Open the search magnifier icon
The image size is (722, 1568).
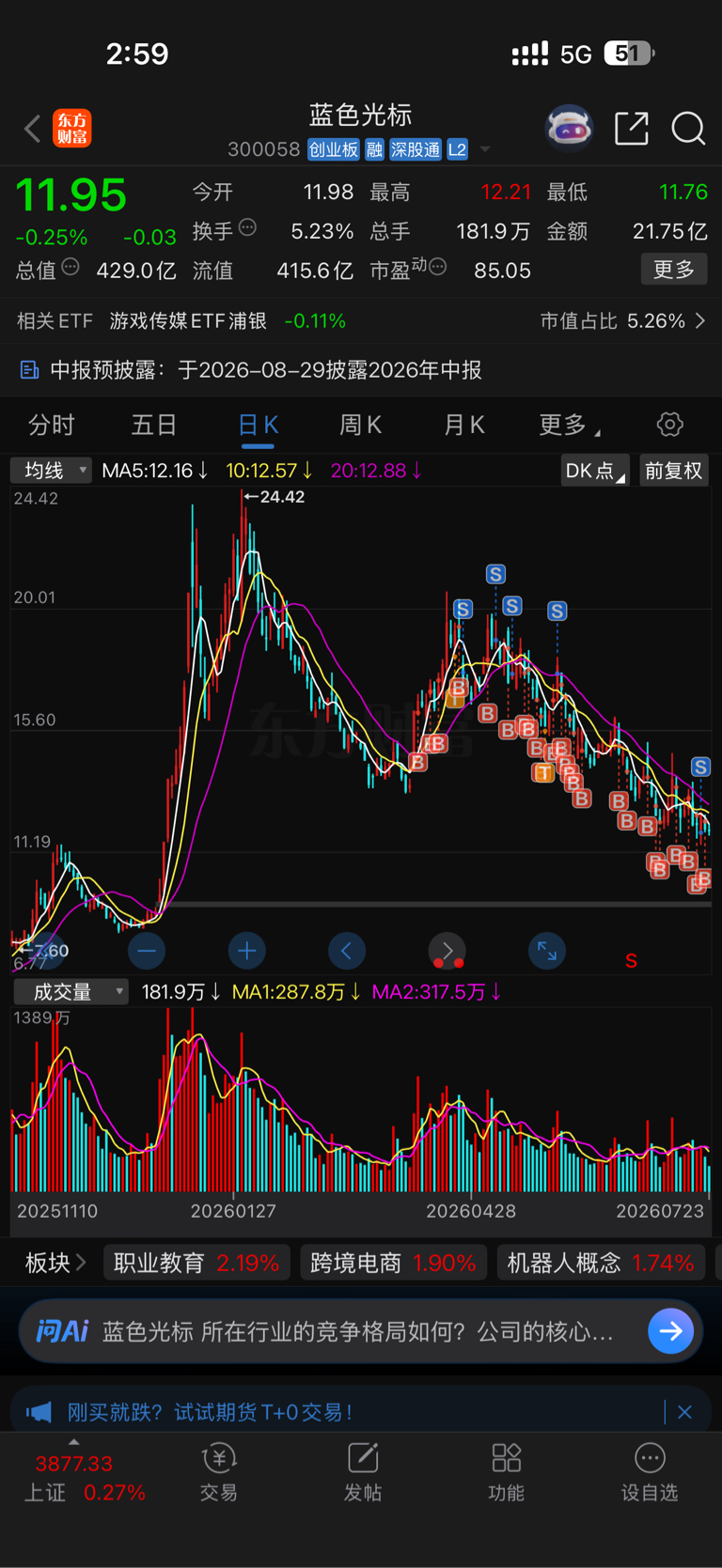click(688, 129)
